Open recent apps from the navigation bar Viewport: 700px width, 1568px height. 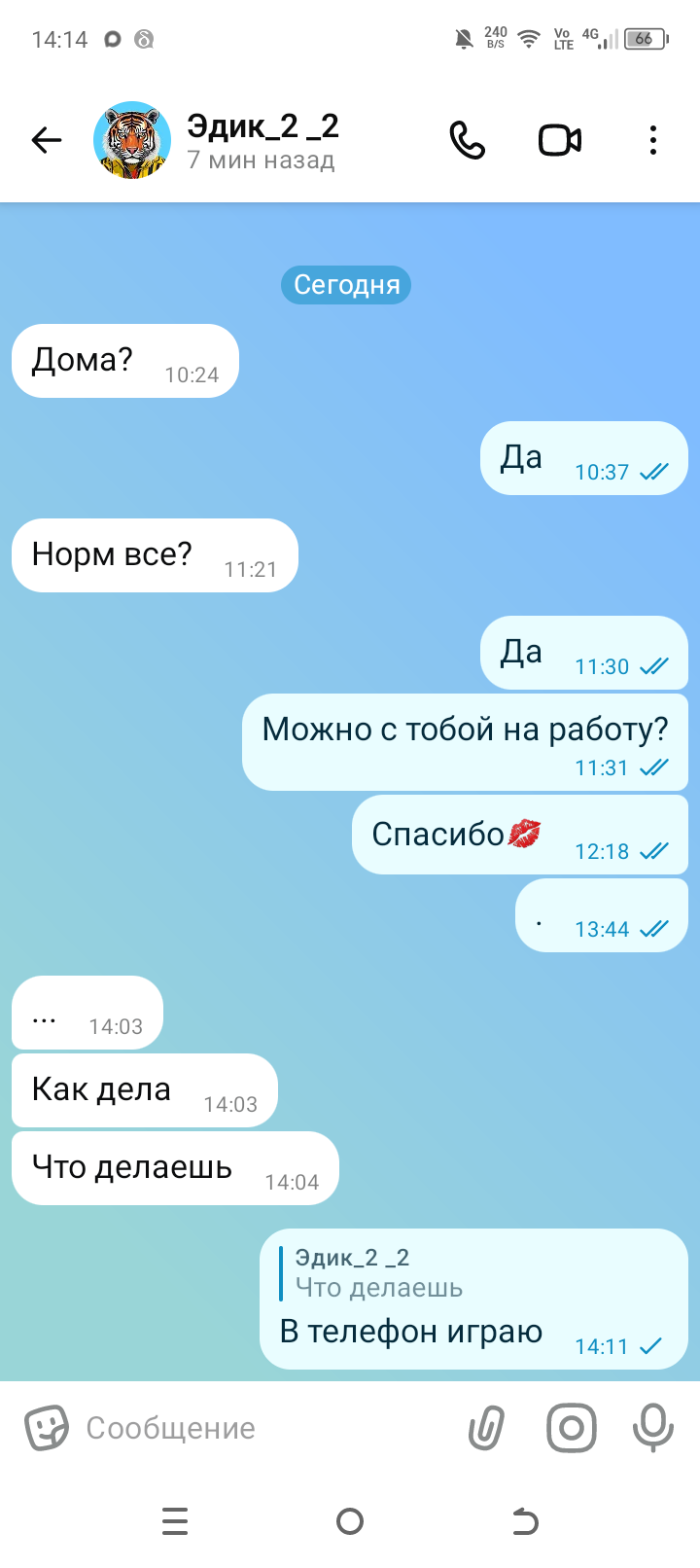pos(175,1520)
